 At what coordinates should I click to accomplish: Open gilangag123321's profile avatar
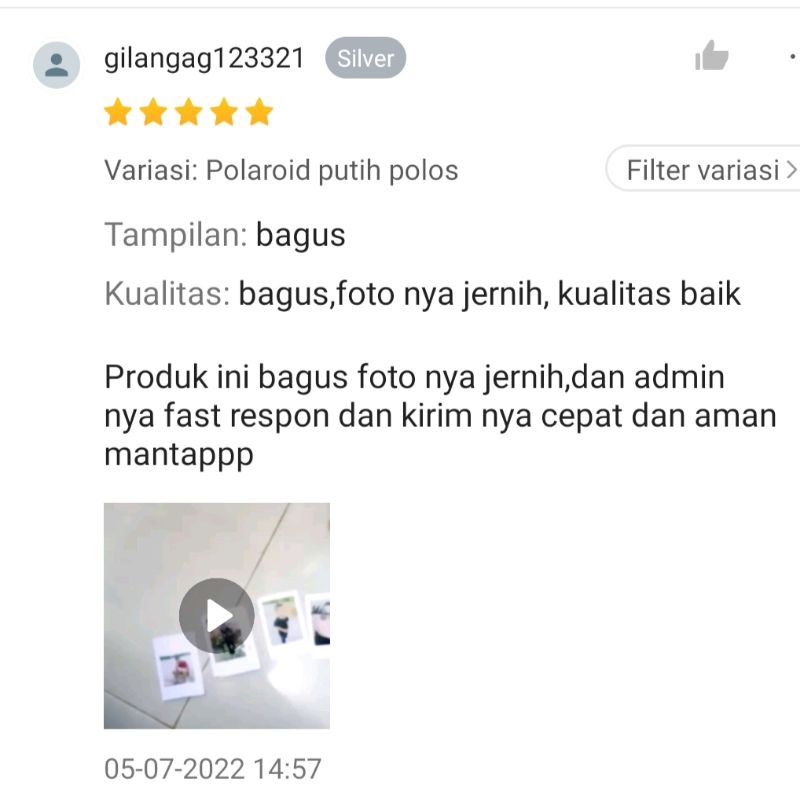(57, 65)
